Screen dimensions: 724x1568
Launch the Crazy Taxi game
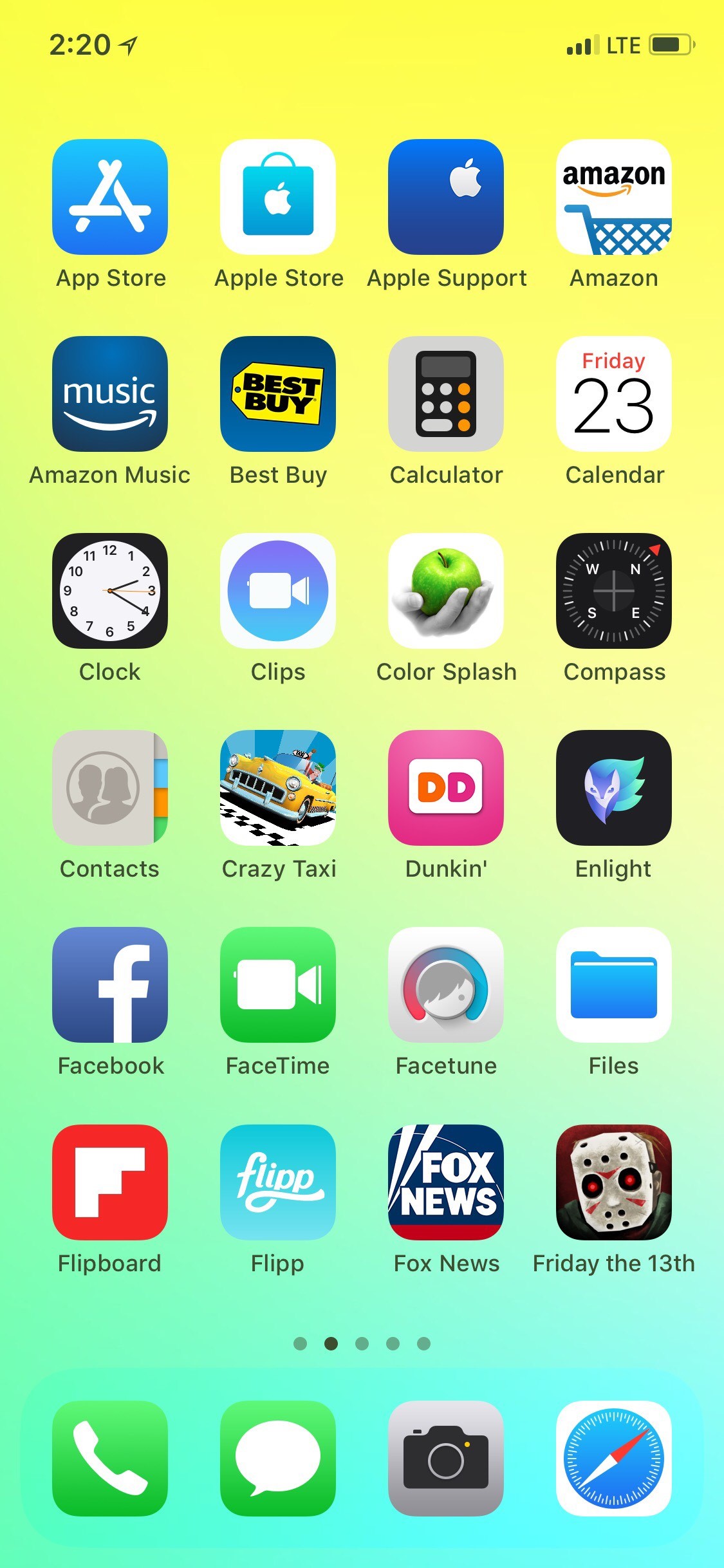click(x=278, y=788)
